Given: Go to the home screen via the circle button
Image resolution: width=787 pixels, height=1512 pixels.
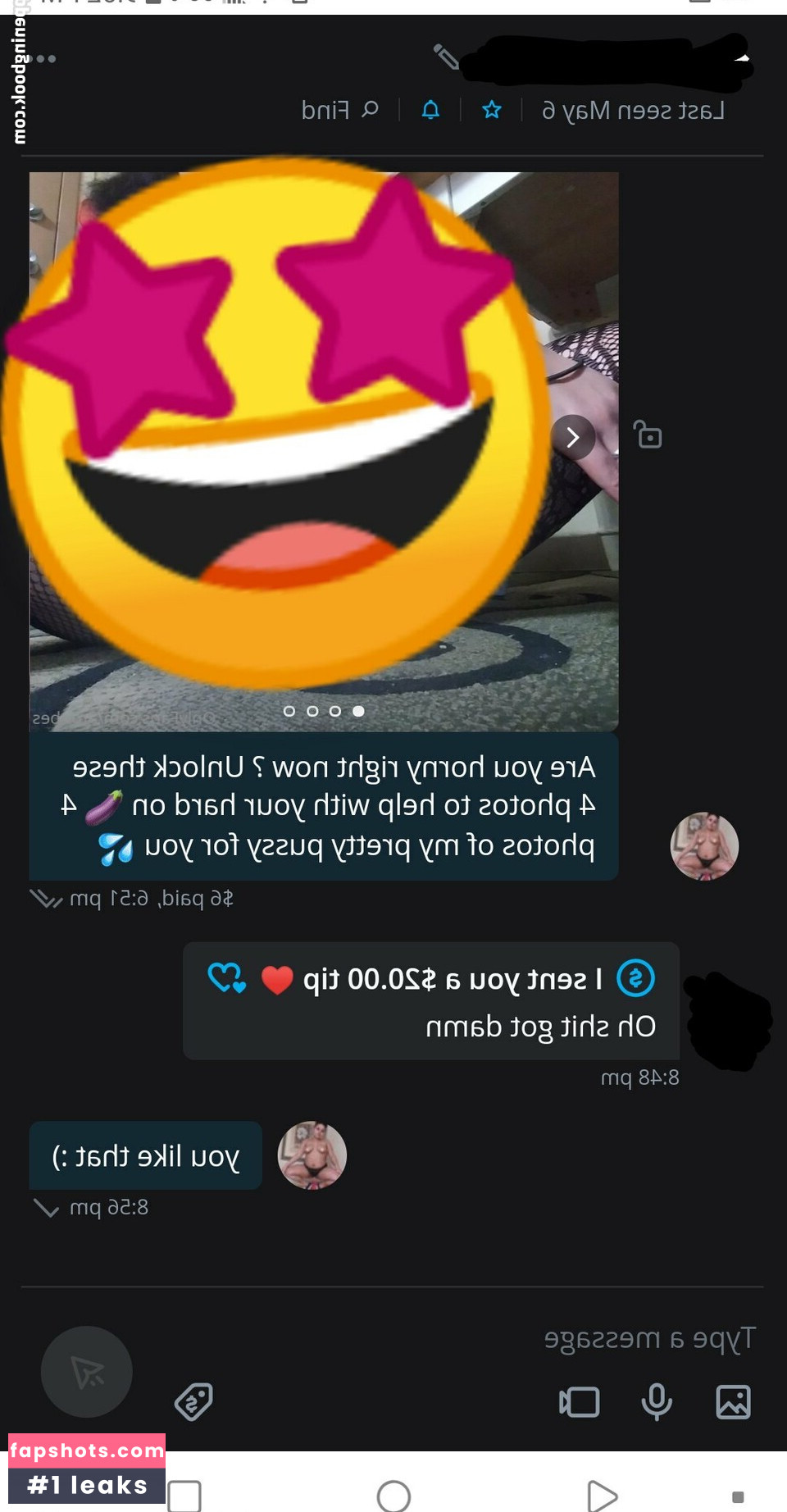Looking at the screenshot, I should pyautogui.click(x=393, y=1496).
